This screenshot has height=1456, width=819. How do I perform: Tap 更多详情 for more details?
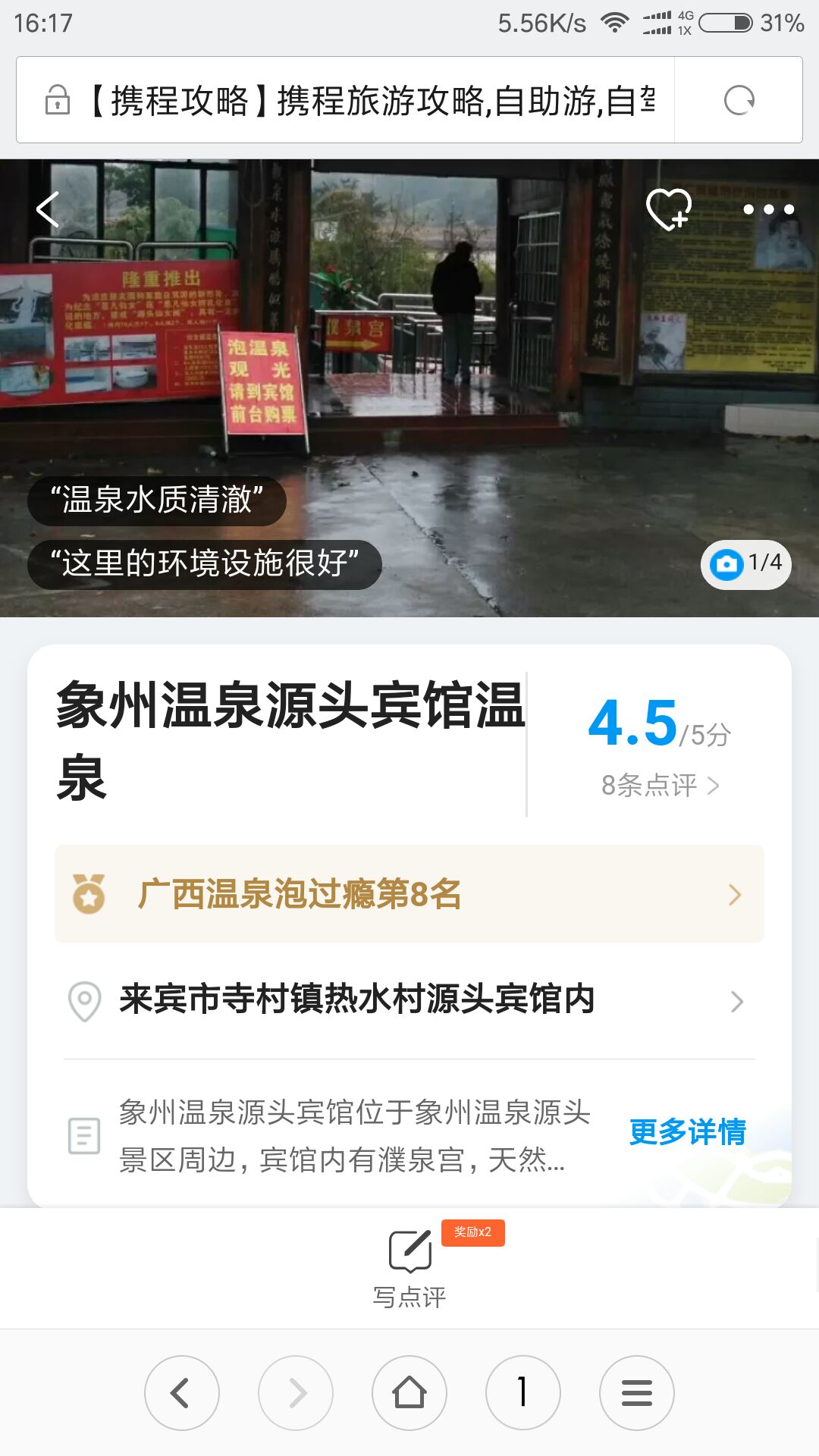click(x=687, y=1132)
